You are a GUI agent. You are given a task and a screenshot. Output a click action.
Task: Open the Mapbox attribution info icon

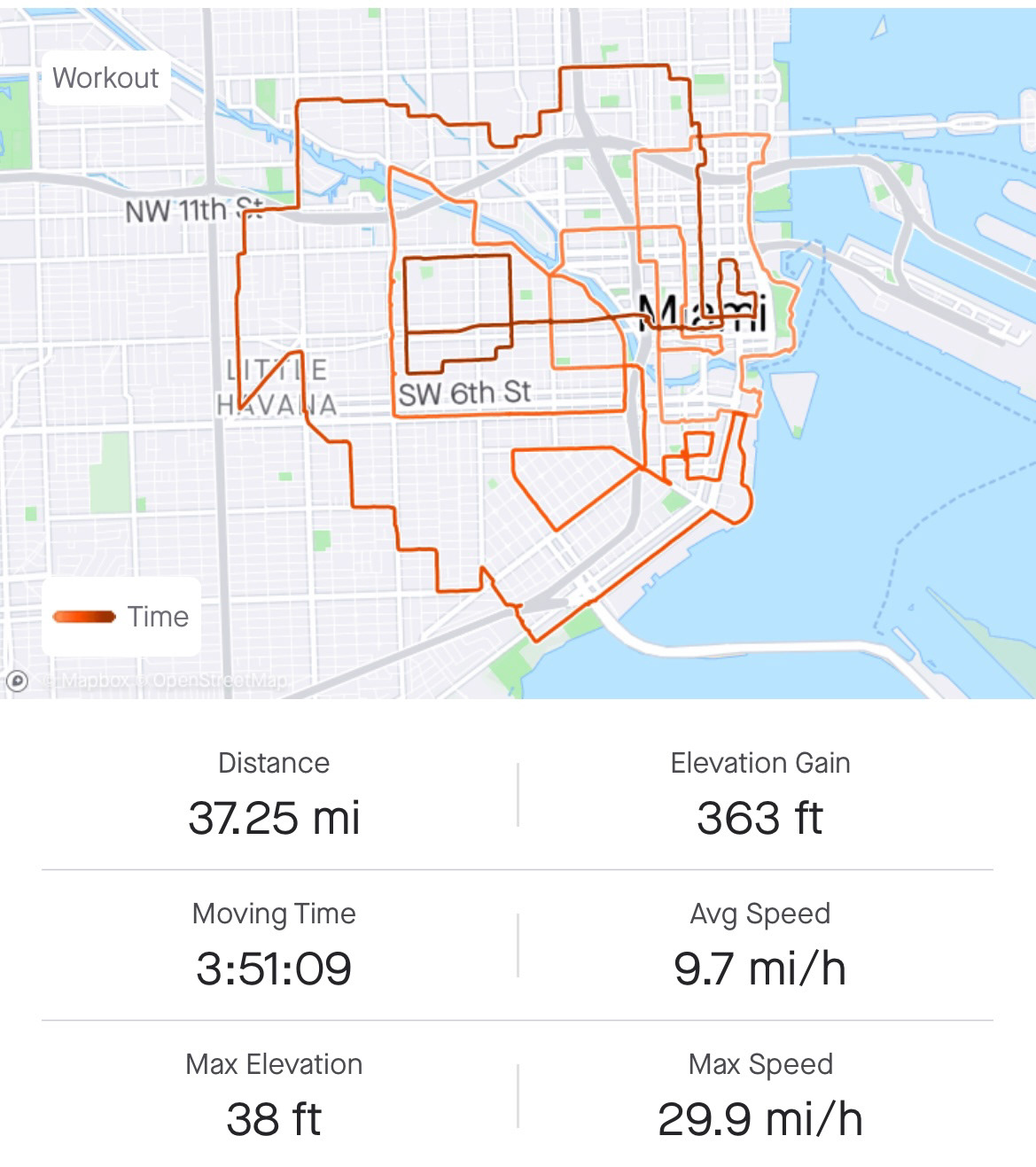pos(17,681)
